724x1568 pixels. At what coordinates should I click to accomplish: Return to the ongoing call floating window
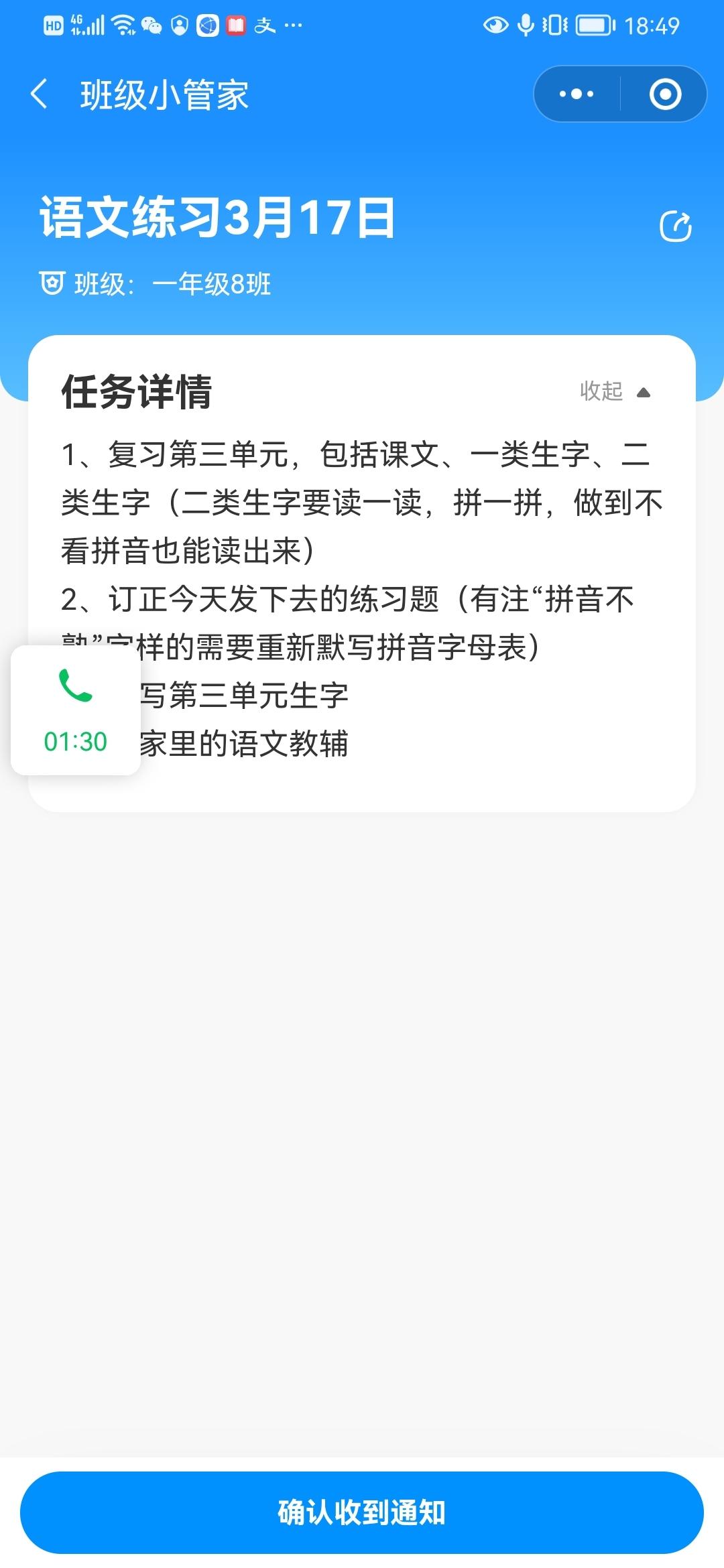point(76,710)
